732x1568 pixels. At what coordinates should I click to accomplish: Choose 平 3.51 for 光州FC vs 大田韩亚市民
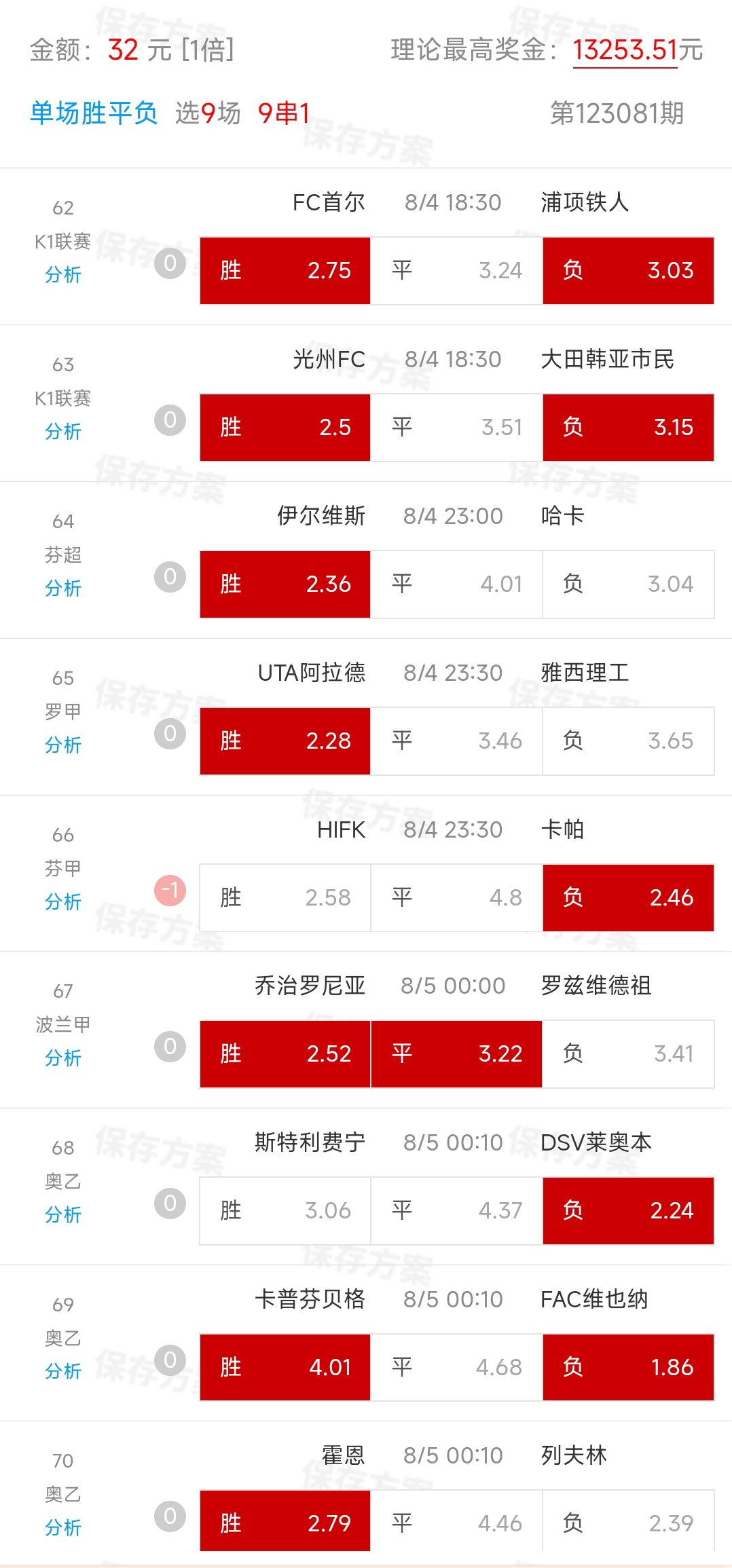[456, 428]
